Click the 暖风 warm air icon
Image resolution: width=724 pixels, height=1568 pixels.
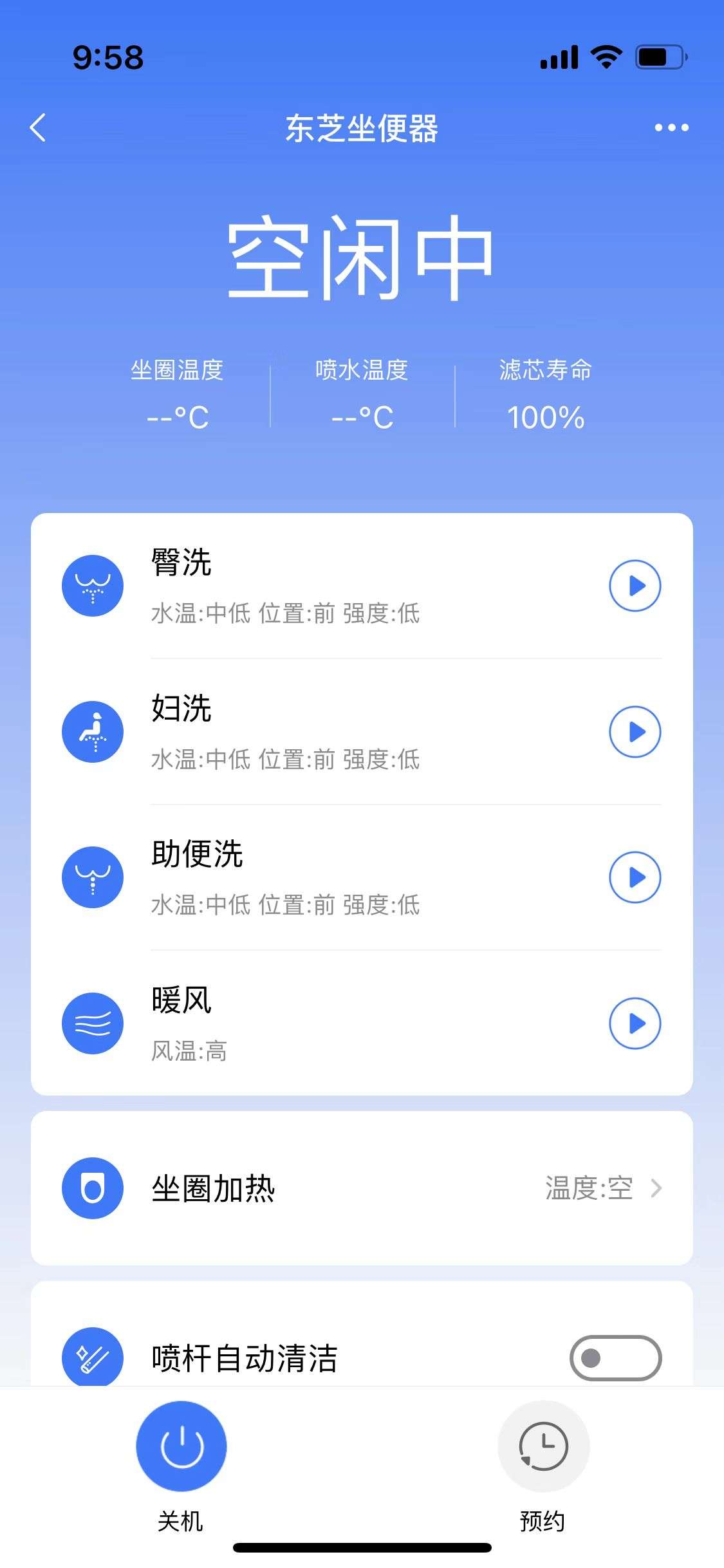(x=92, y=1023)
